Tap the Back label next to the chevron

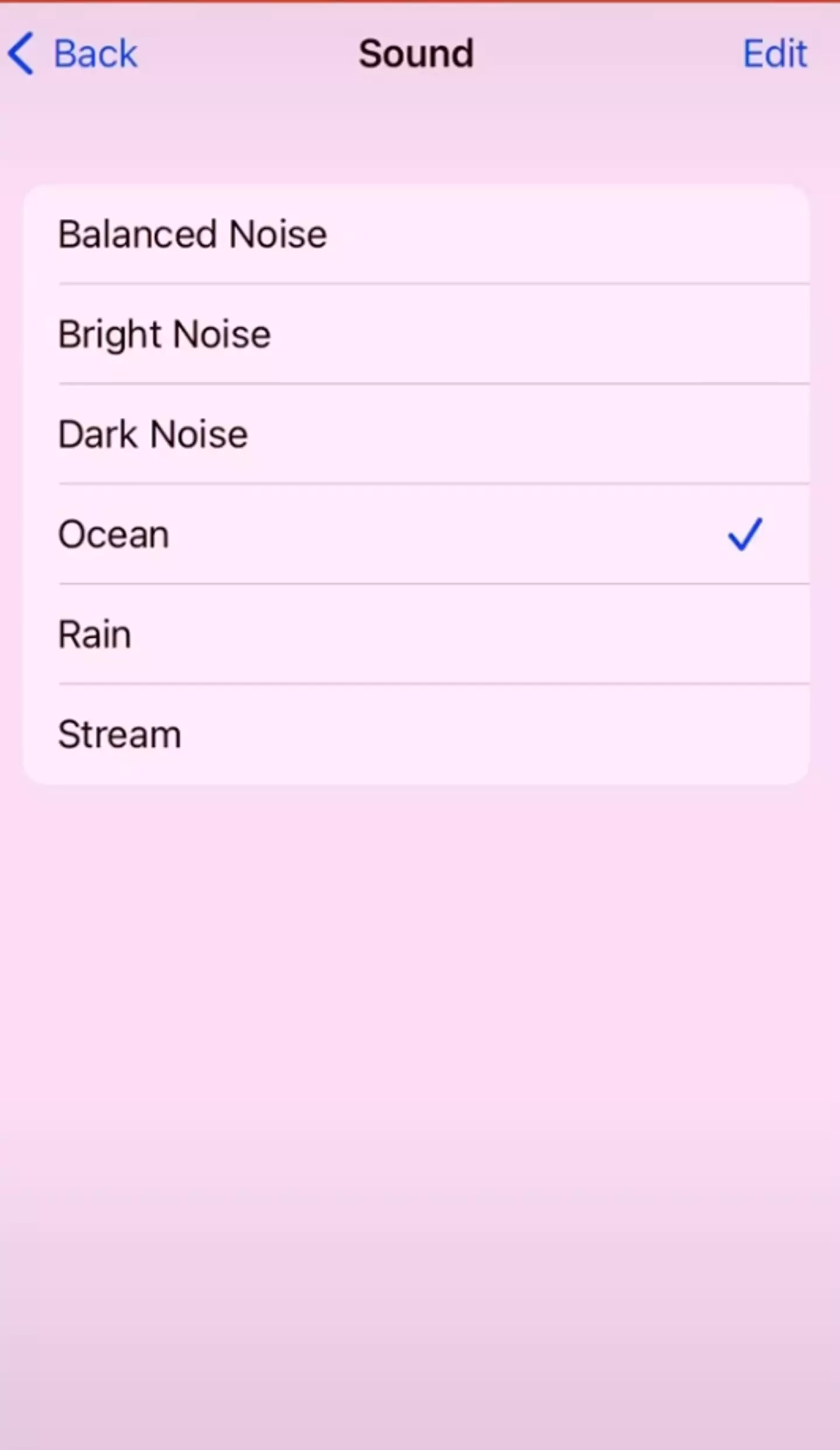point(95,54)
